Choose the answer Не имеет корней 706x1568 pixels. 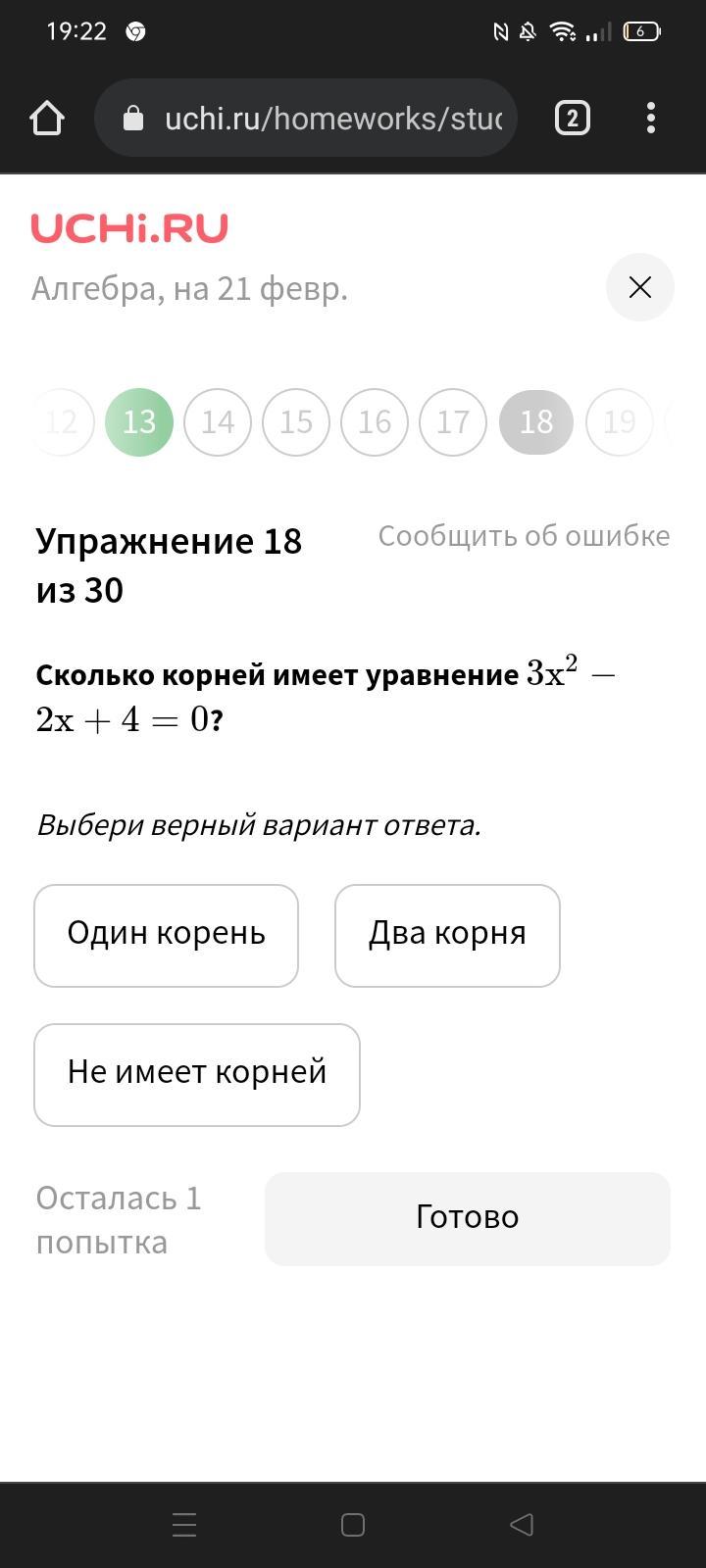click(197, 1074)
